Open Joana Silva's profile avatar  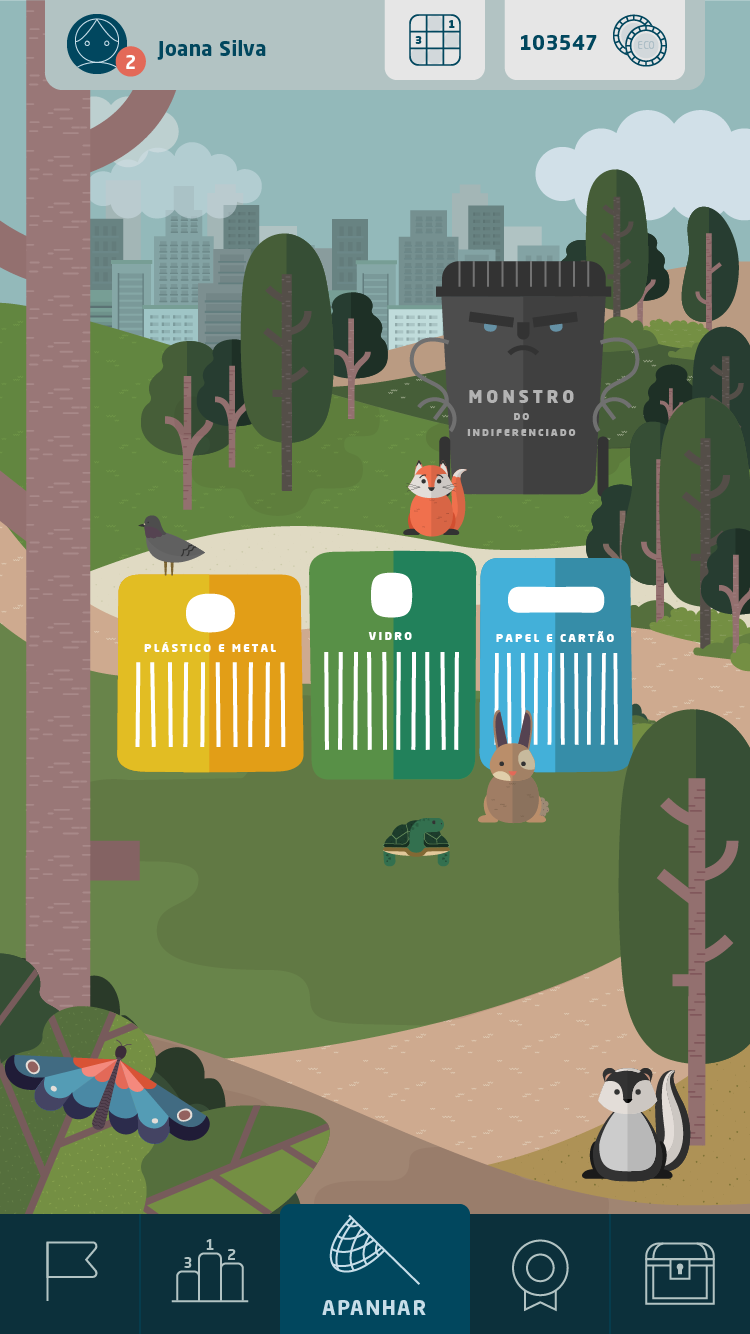point(97,44)
